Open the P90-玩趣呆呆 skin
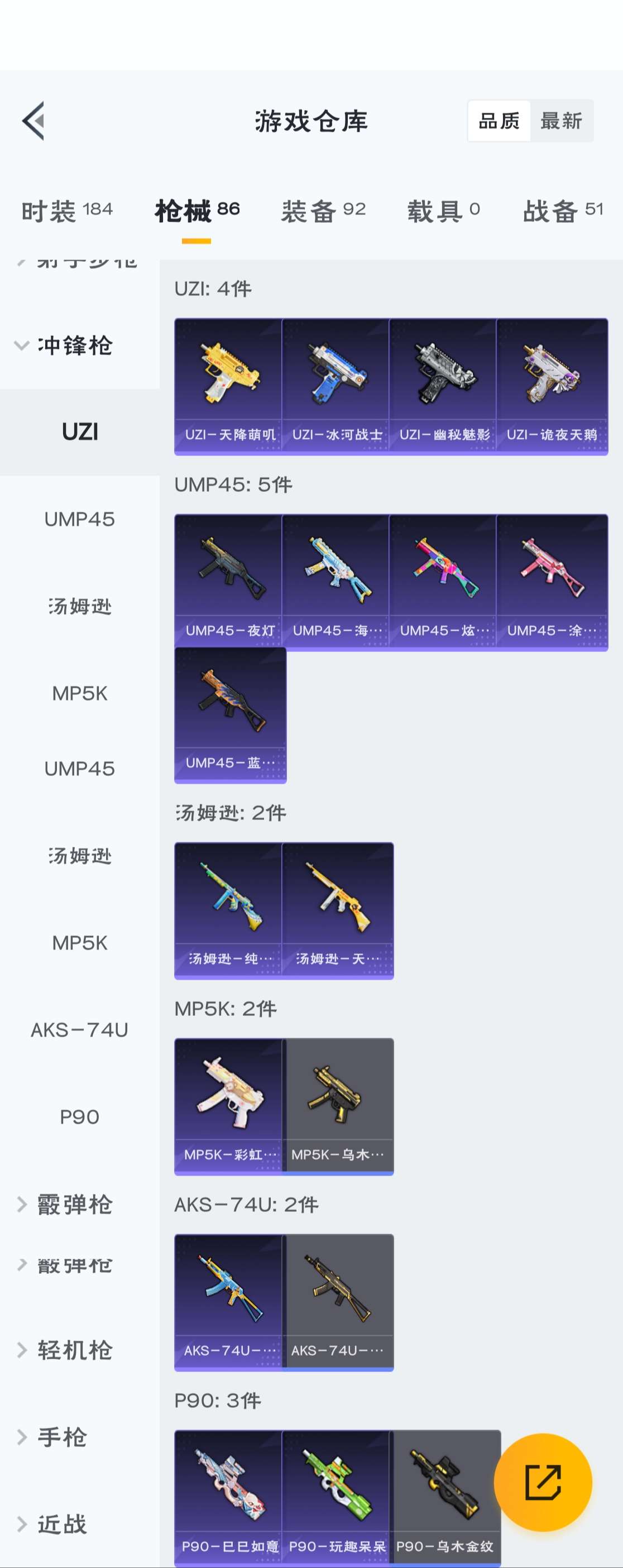 coord(336,1498)
